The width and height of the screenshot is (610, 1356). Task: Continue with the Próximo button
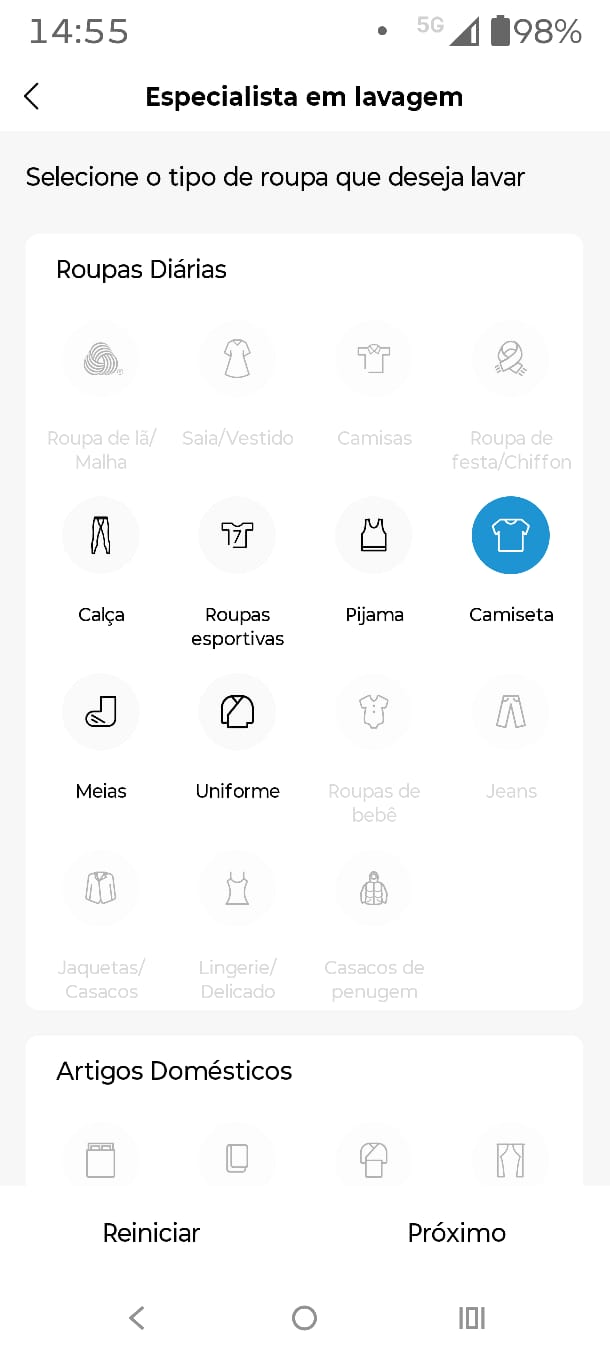coord(456,1233)
